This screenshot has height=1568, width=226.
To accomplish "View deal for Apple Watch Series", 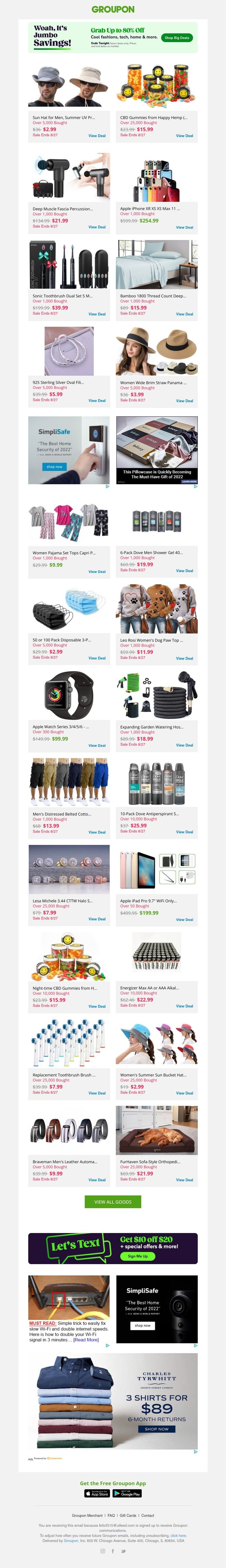I will [x=97, y=745].
